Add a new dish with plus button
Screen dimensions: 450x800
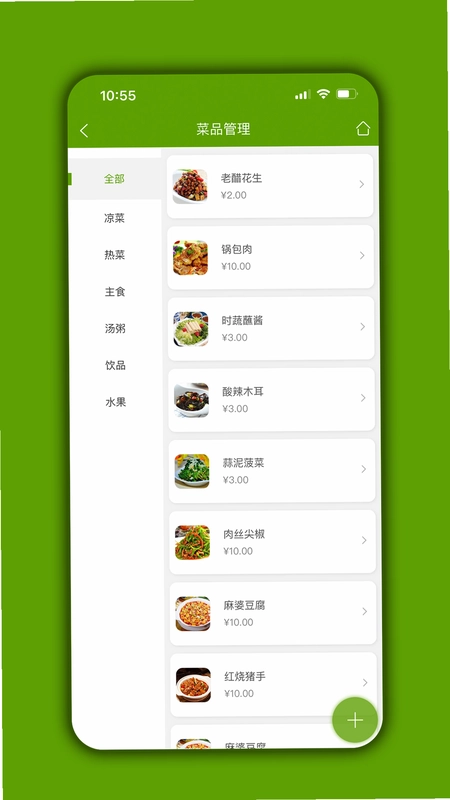coord(355,720)
